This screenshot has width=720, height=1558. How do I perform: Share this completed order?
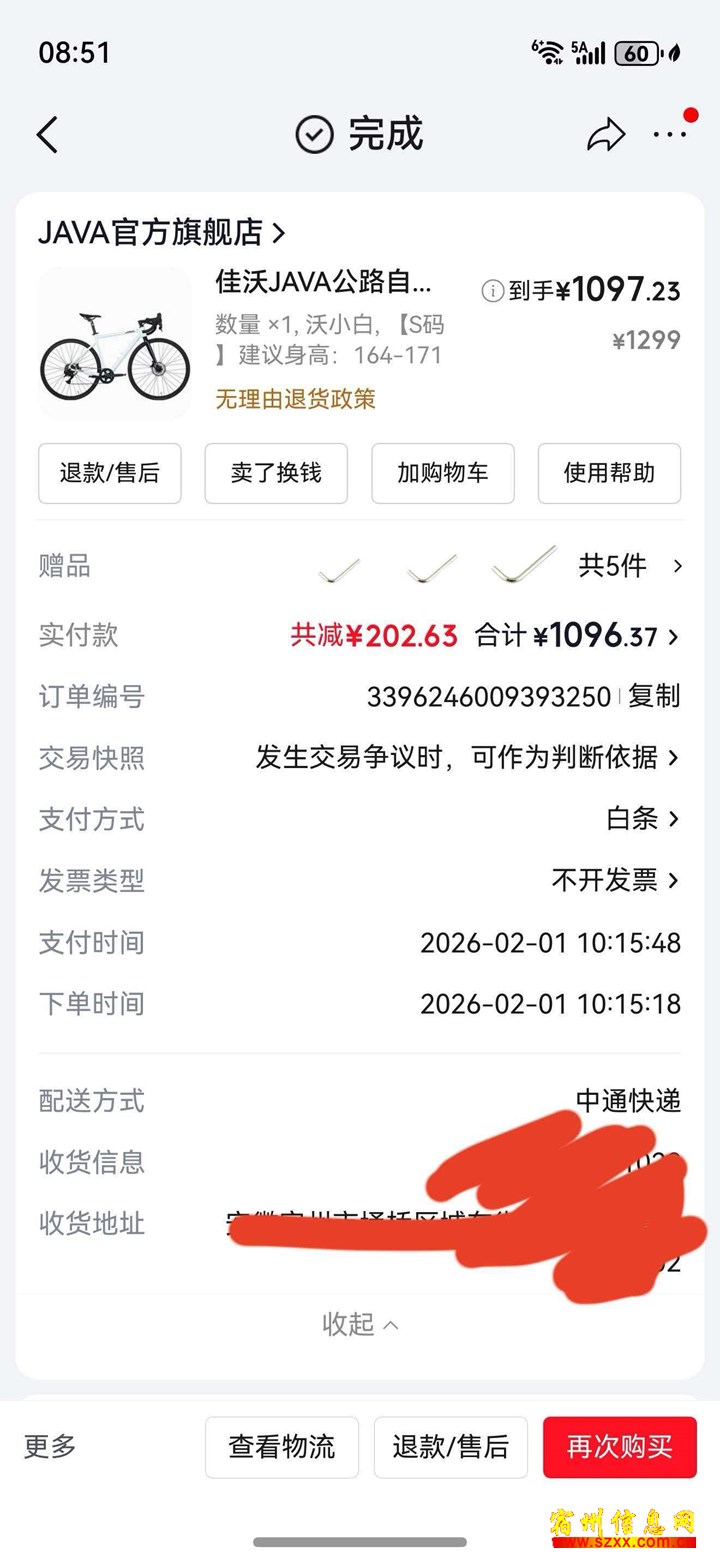[605, 135]
